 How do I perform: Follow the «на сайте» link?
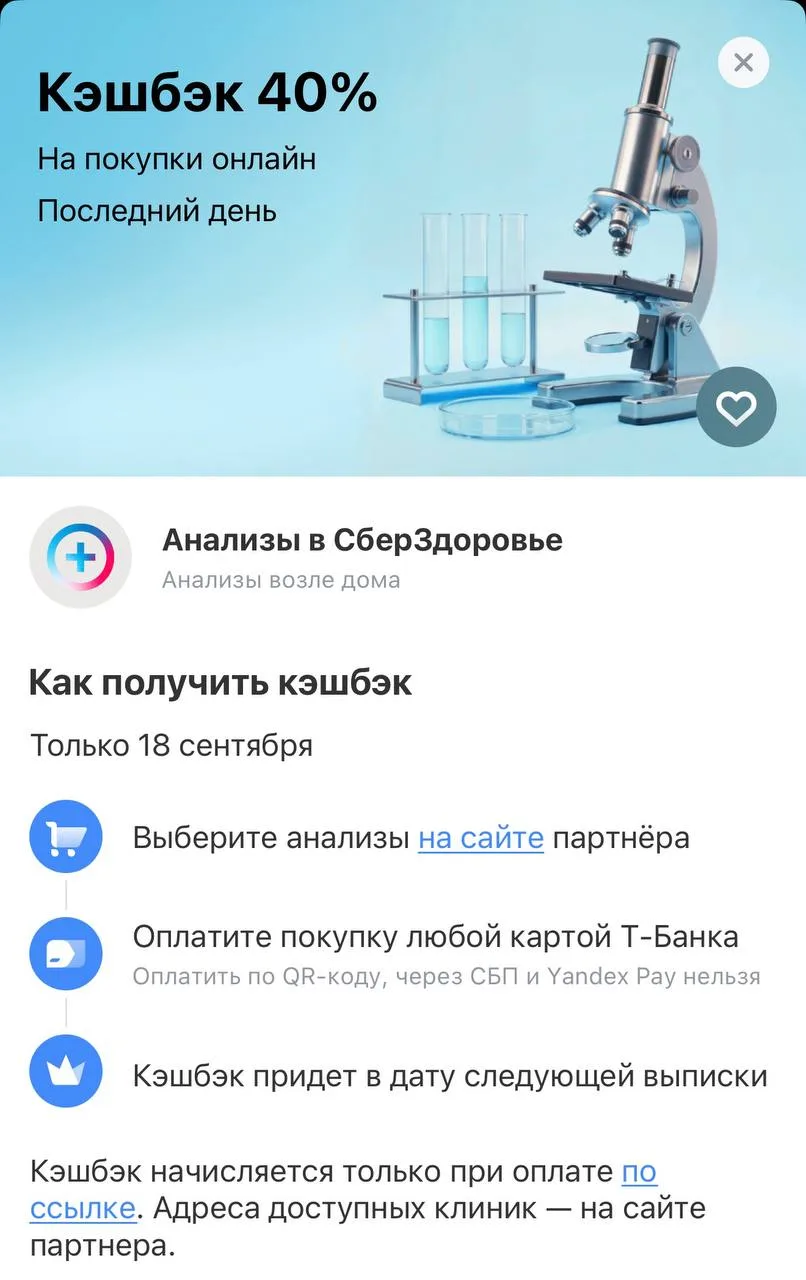click(x=481, y=838)
